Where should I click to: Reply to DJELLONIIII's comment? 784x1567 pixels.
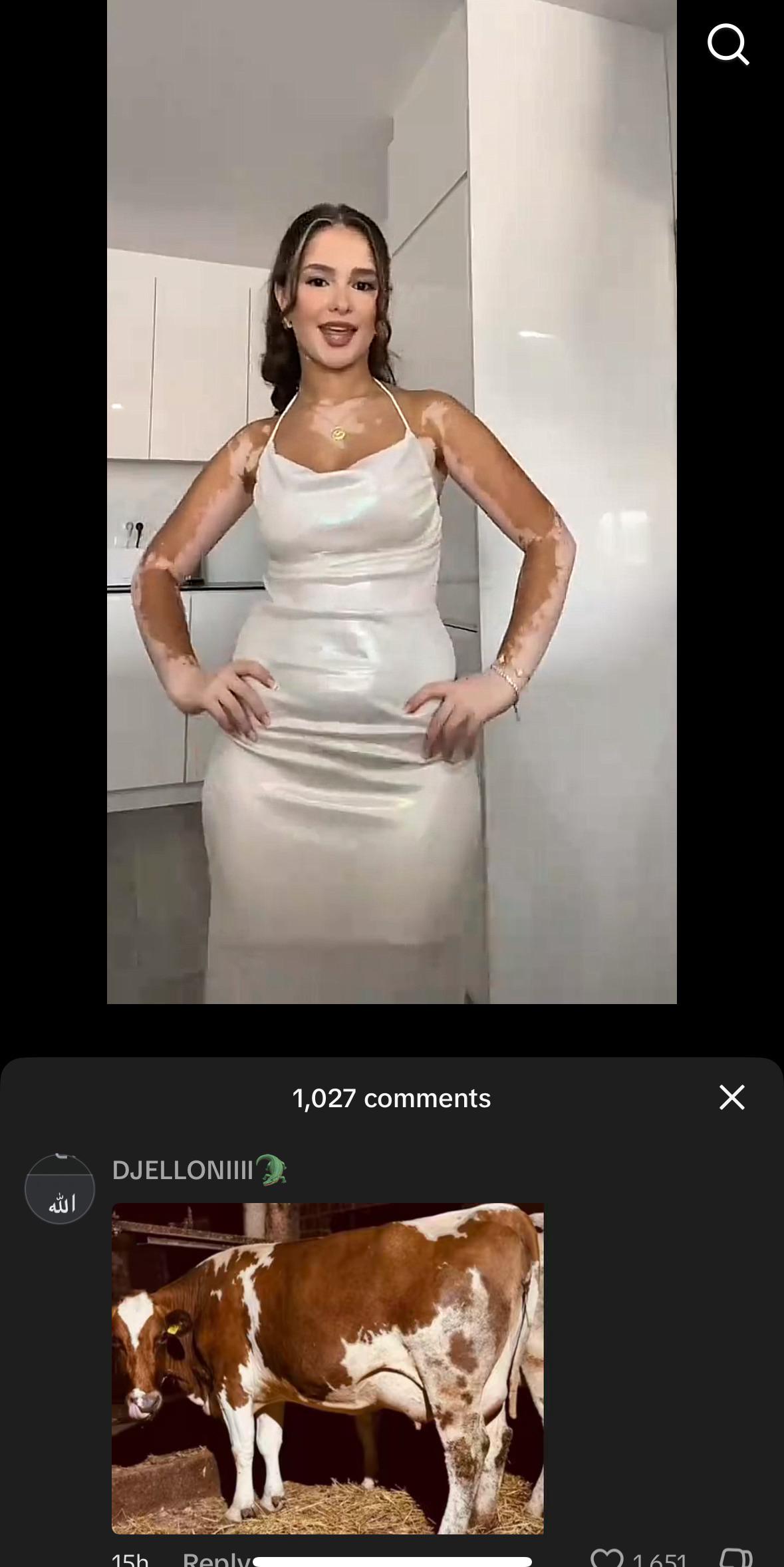point(214,1558)
